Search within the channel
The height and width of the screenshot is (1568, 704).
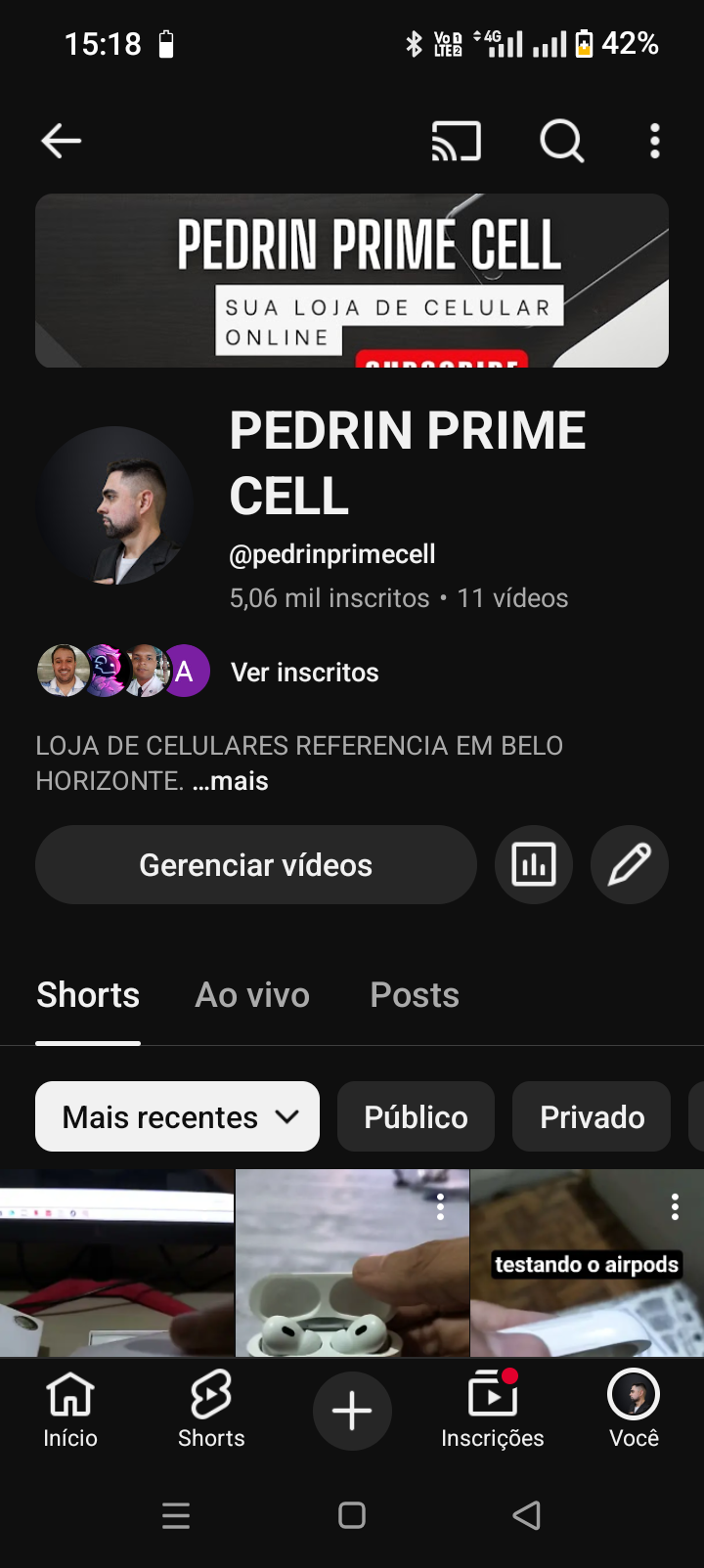(x=561, y=141)
